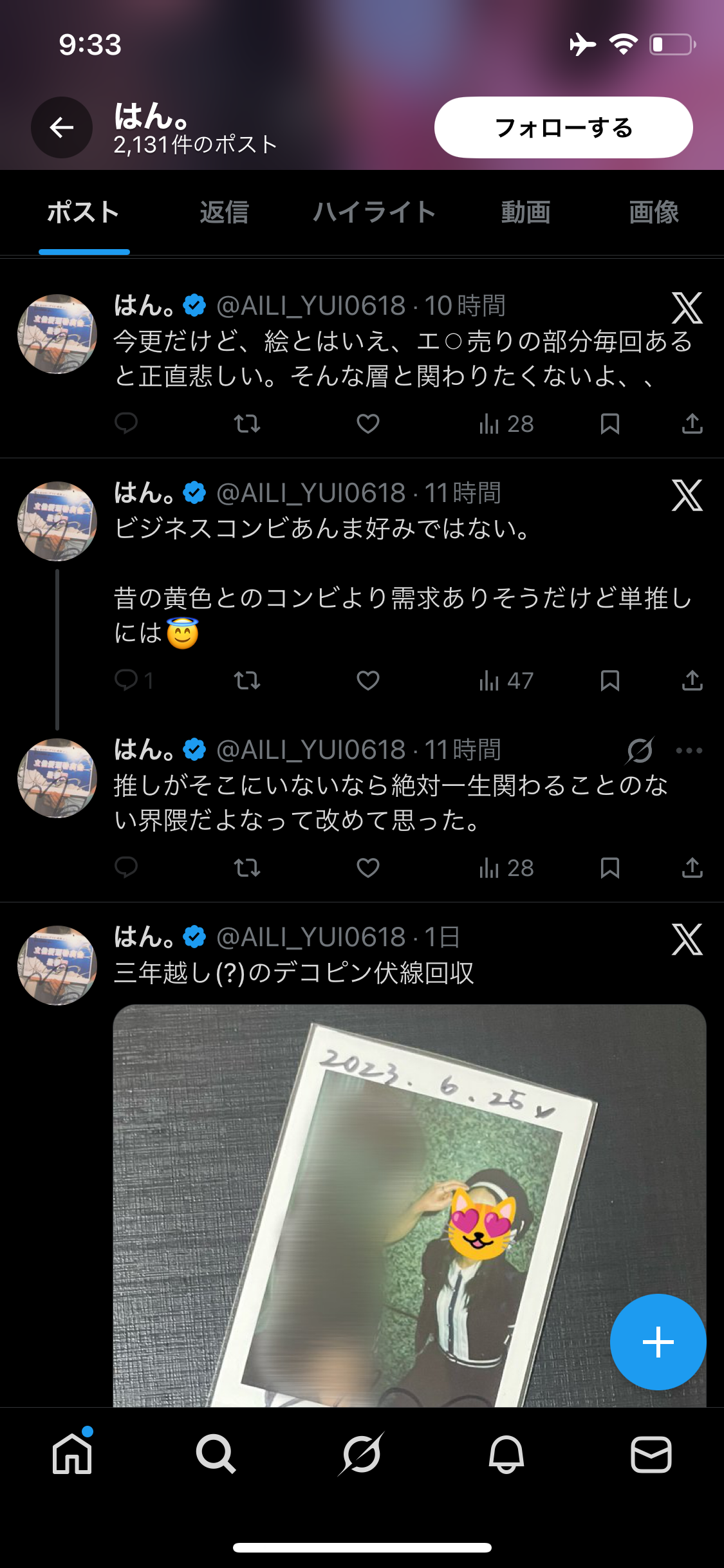Open the Polaroid photo in デコピン post
The height and width of the screenshot is (1568, 724).
[409, 1205]
